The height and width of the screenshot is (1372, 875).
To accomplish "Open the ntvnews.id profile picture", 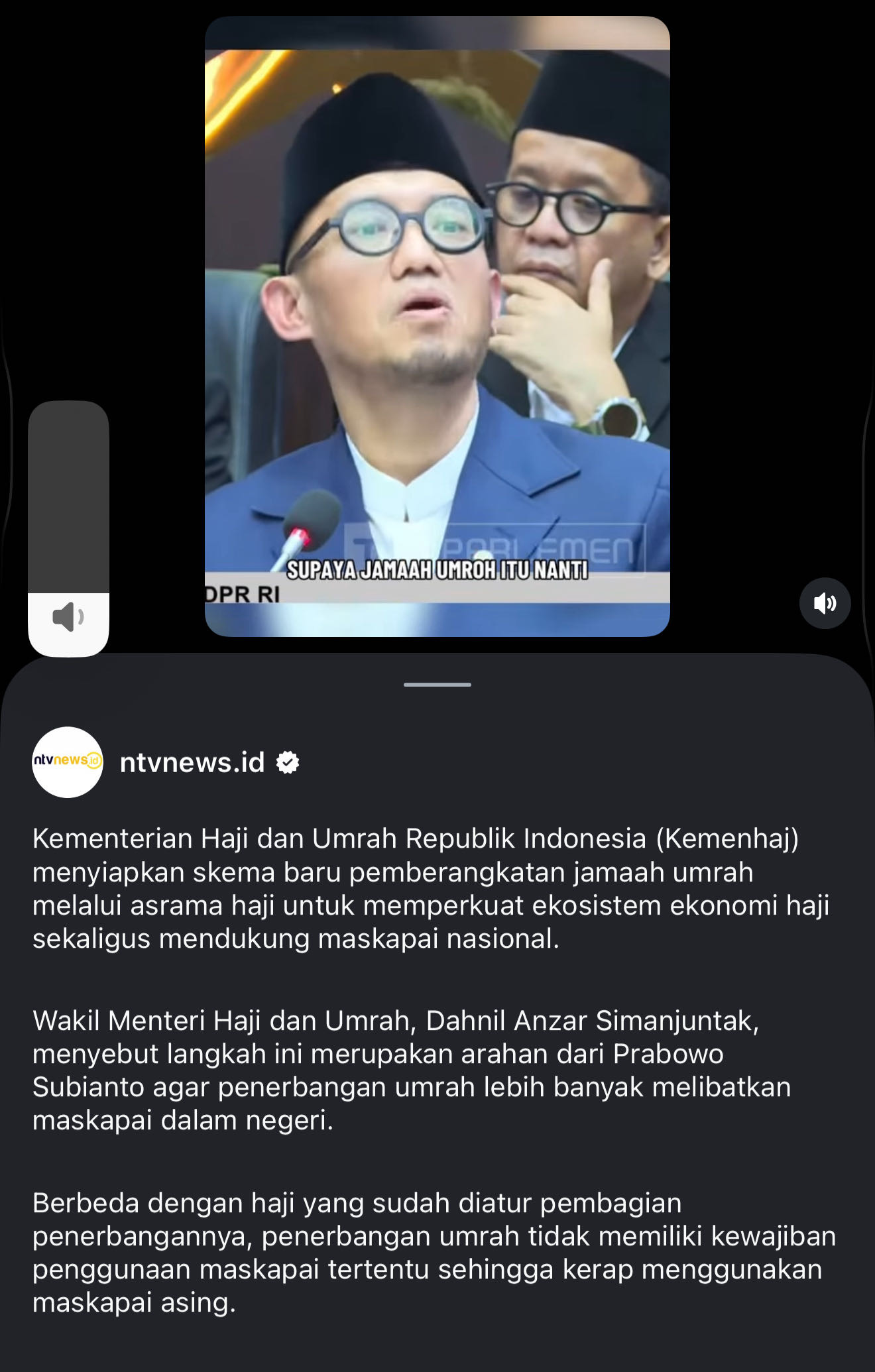I will pos(68,762).
